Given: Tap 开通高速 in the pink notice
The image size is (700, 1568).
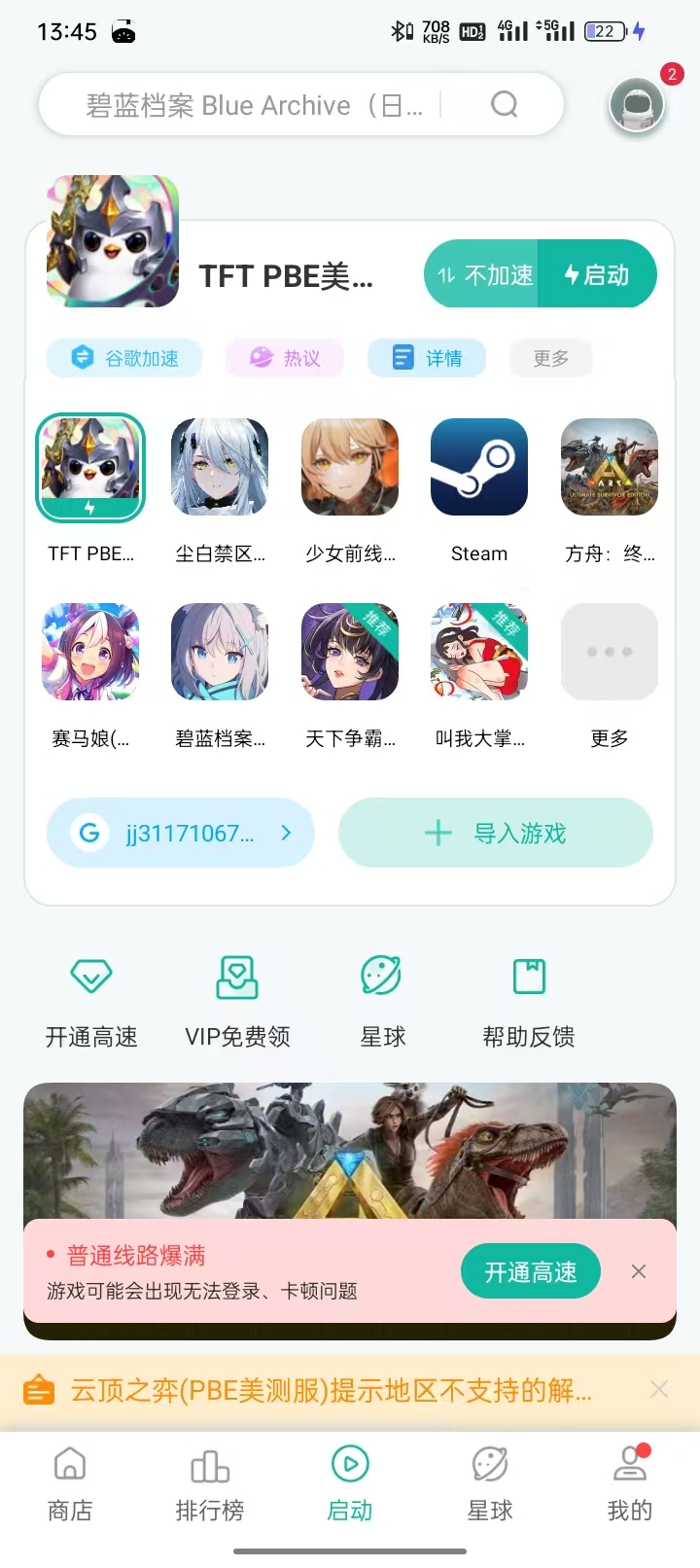Looking at the screenshot, I should 530,1271.
